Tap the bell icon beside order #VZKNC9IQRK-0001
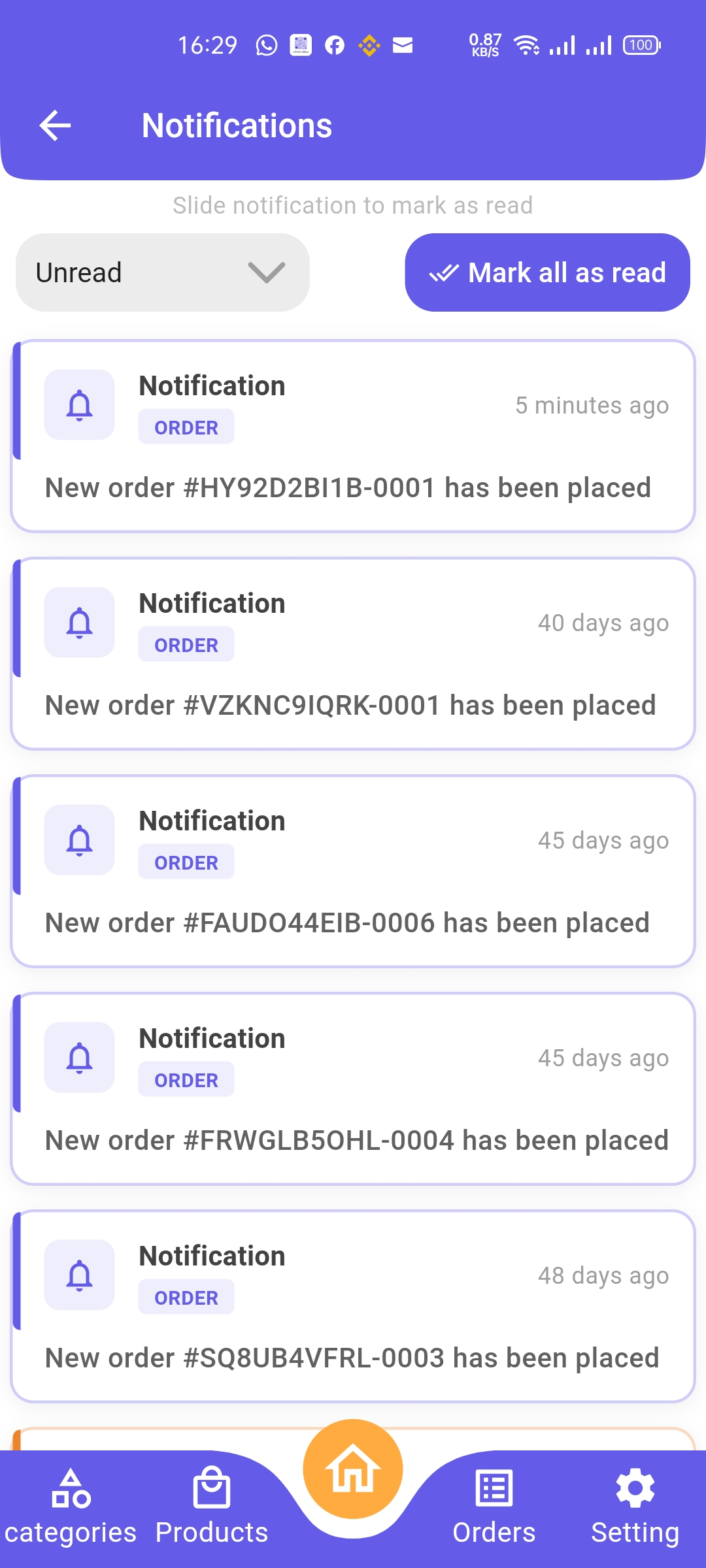 [x=78, y=622]
